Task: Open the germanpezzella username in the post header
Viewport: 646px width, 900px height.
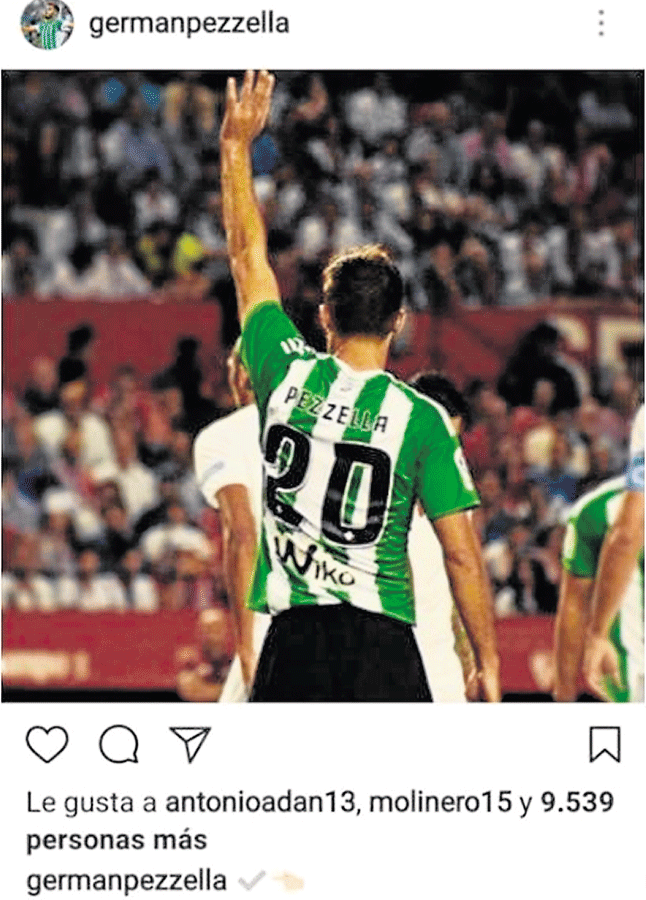Action: (x=189, y=24)
